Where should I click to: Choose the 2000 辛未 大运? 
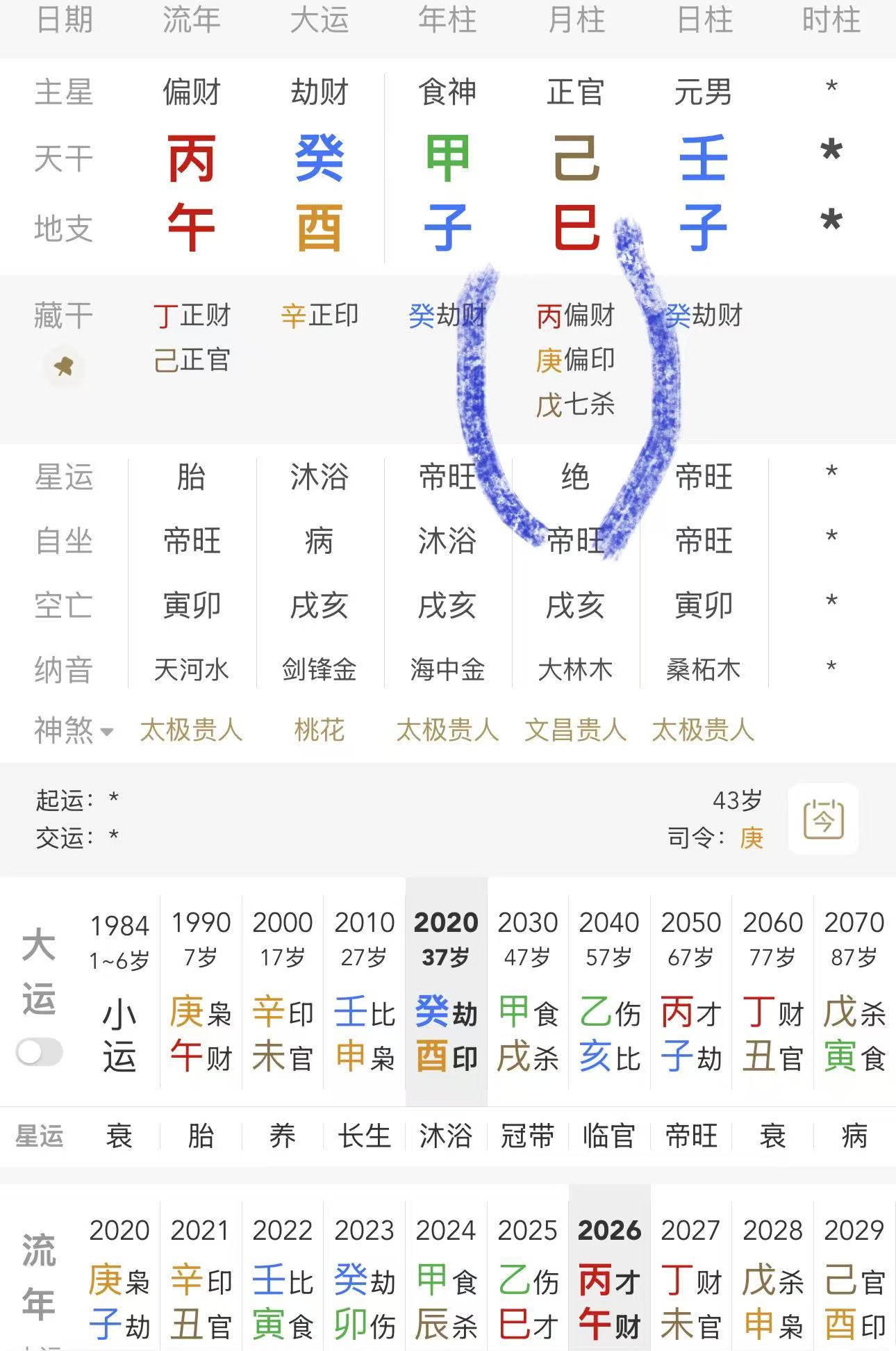tap(283, 994)
